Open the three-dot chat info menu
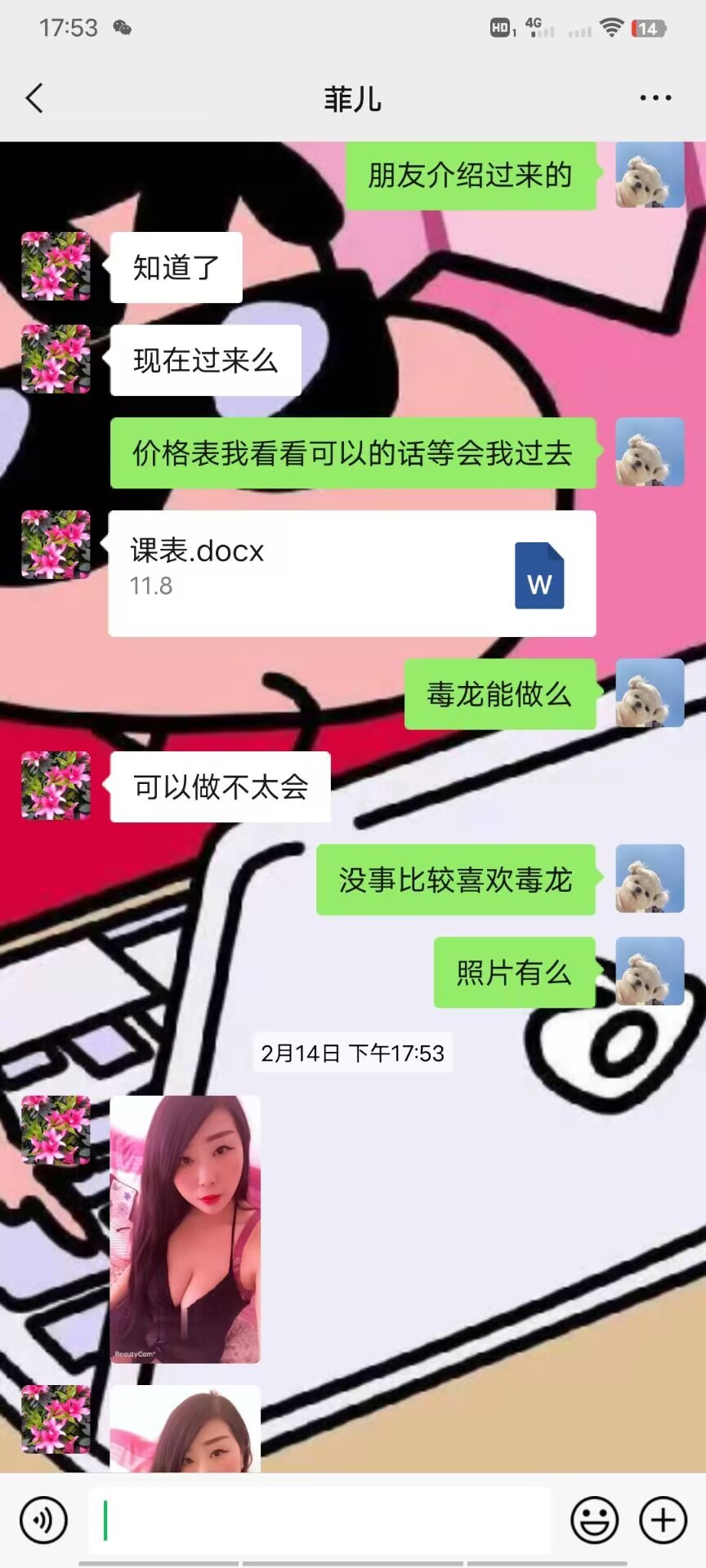Screen dimensions: 706x1568 click(655, 98)
